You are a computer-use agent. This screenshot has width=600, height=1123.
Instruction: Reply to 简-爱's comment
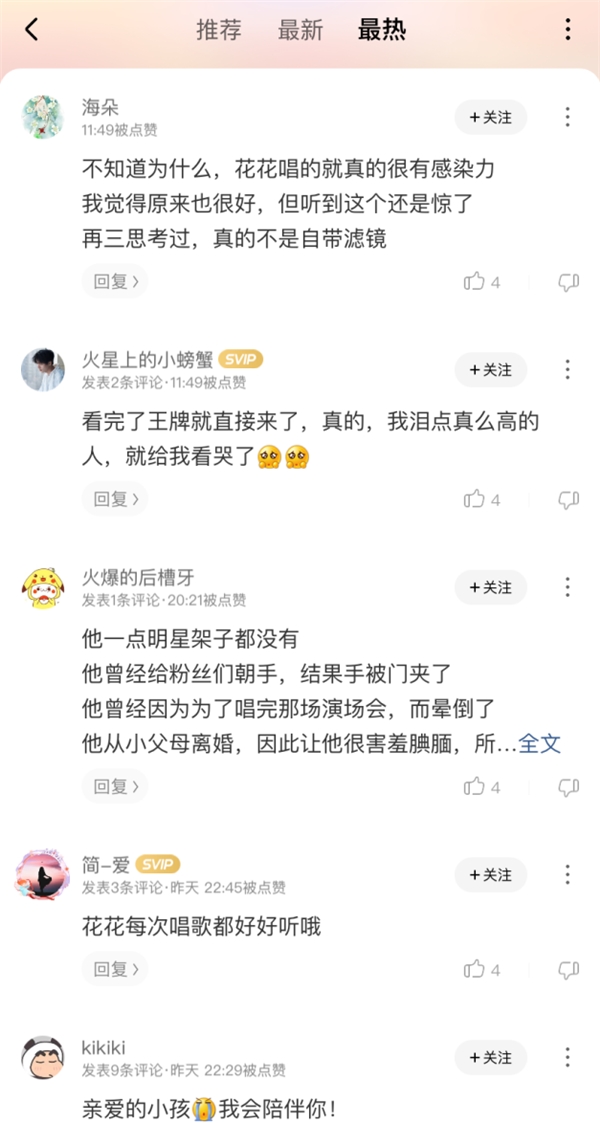114,969
